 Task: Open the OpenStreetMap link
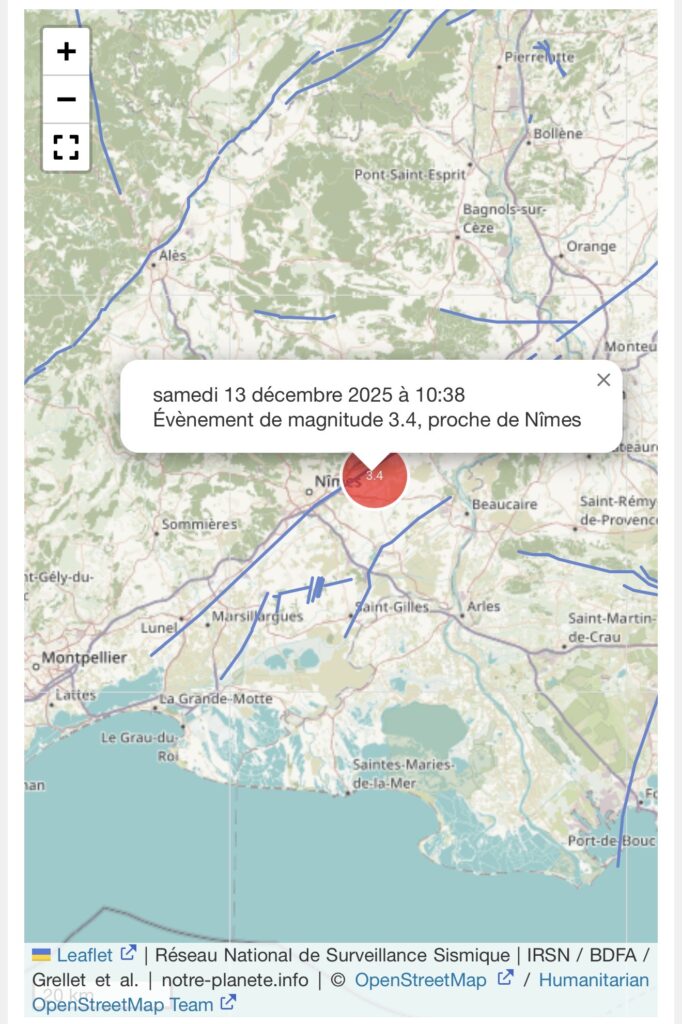(420, 980)
